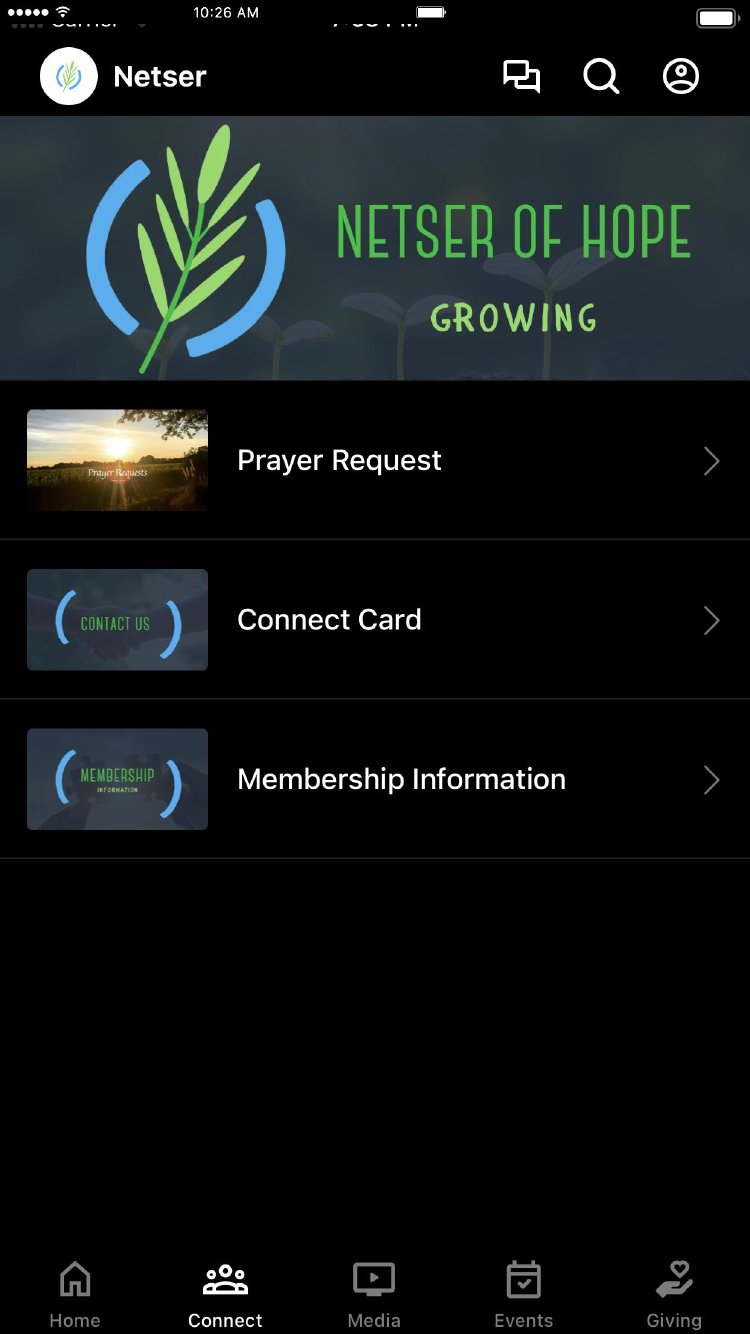
Task: Open Membership Information
Action: point(375,779)
